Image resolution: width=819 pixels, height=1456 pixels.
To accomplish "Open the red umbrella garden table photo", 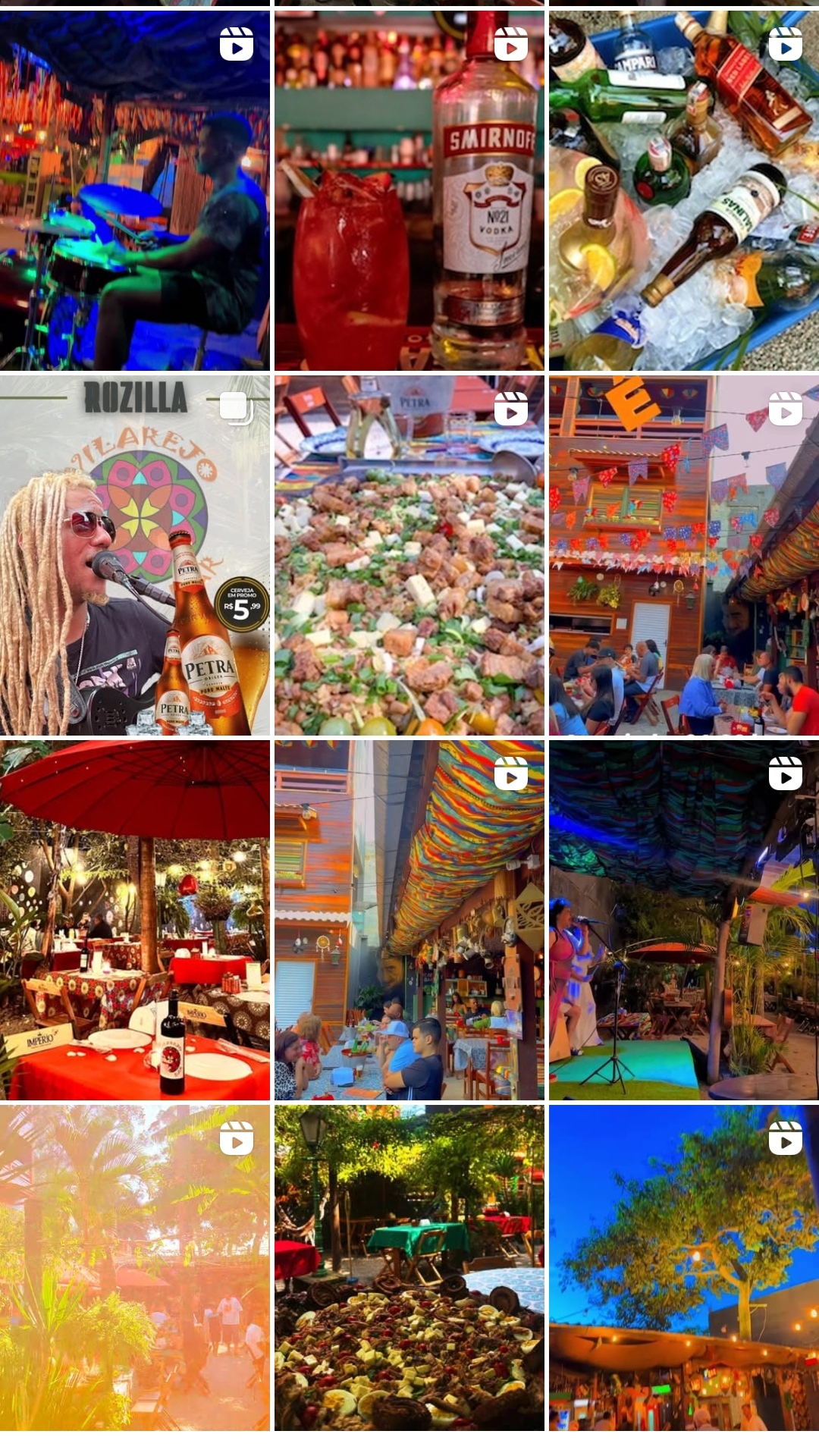I will 134,920.
